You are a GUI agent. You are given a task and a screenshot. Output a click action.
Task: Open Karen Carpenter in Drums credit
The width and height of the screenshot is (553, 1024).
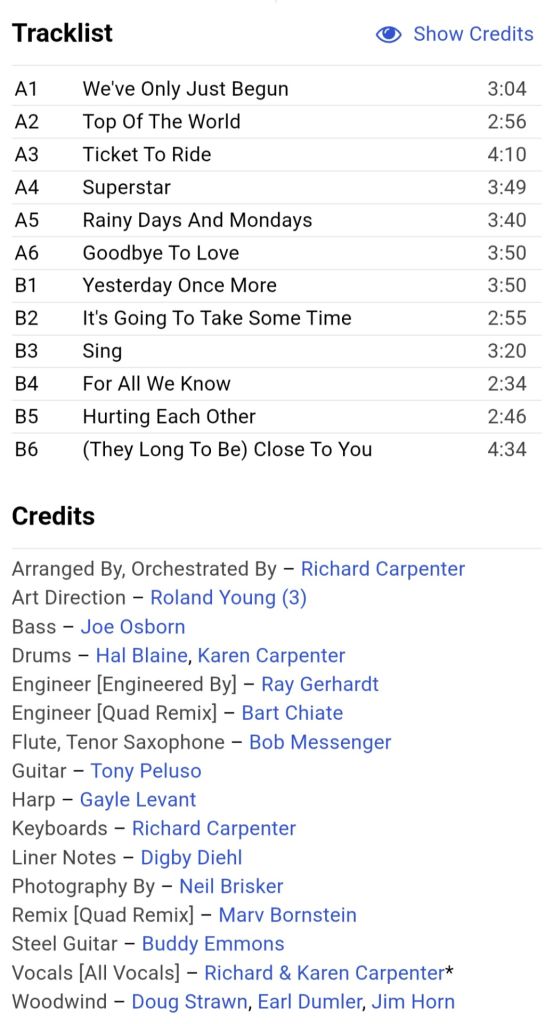click(272, 655)
